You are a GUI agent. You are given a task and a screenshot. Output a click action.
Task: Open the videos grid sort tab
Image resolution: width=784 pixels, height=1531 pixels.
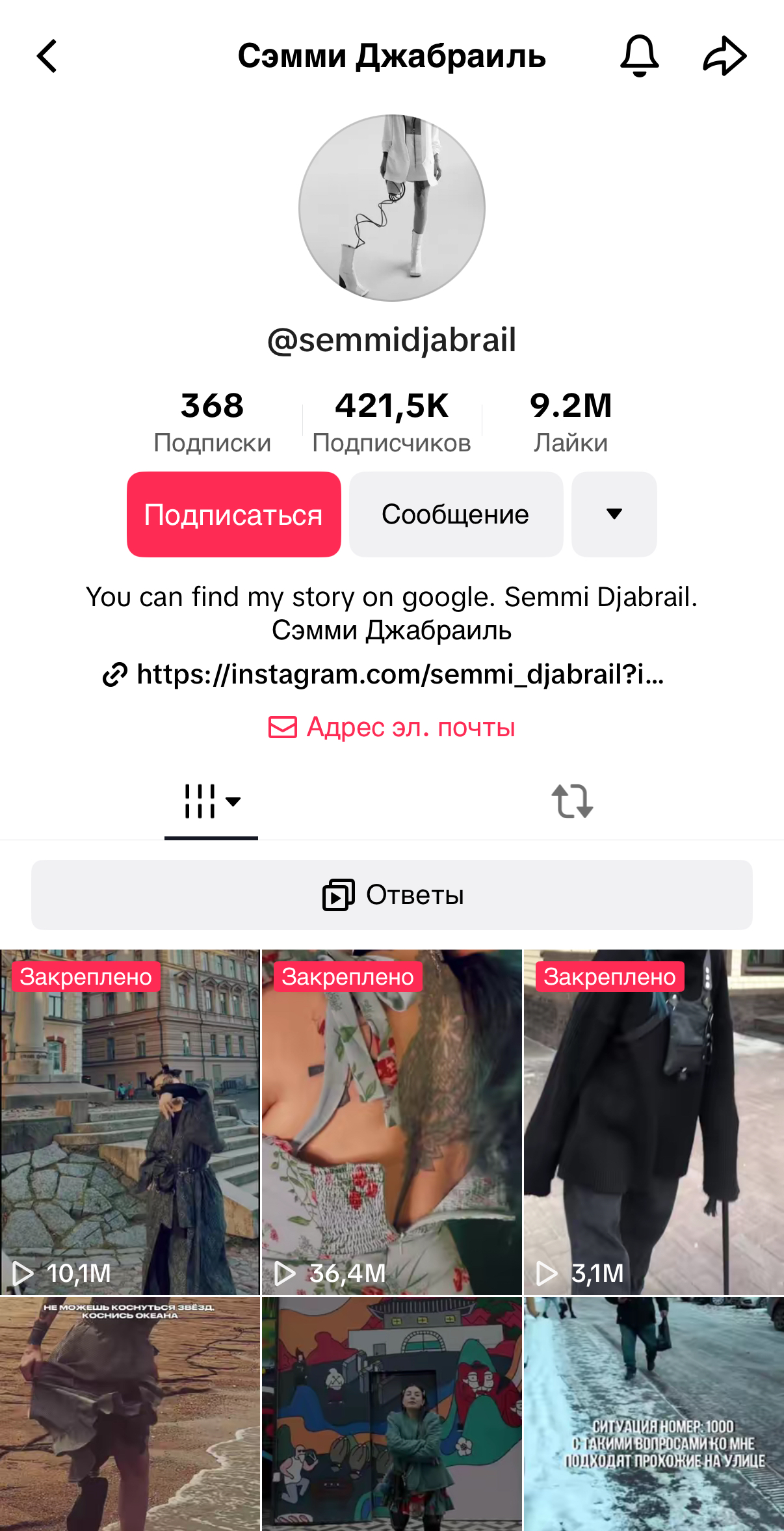[212, 801]
